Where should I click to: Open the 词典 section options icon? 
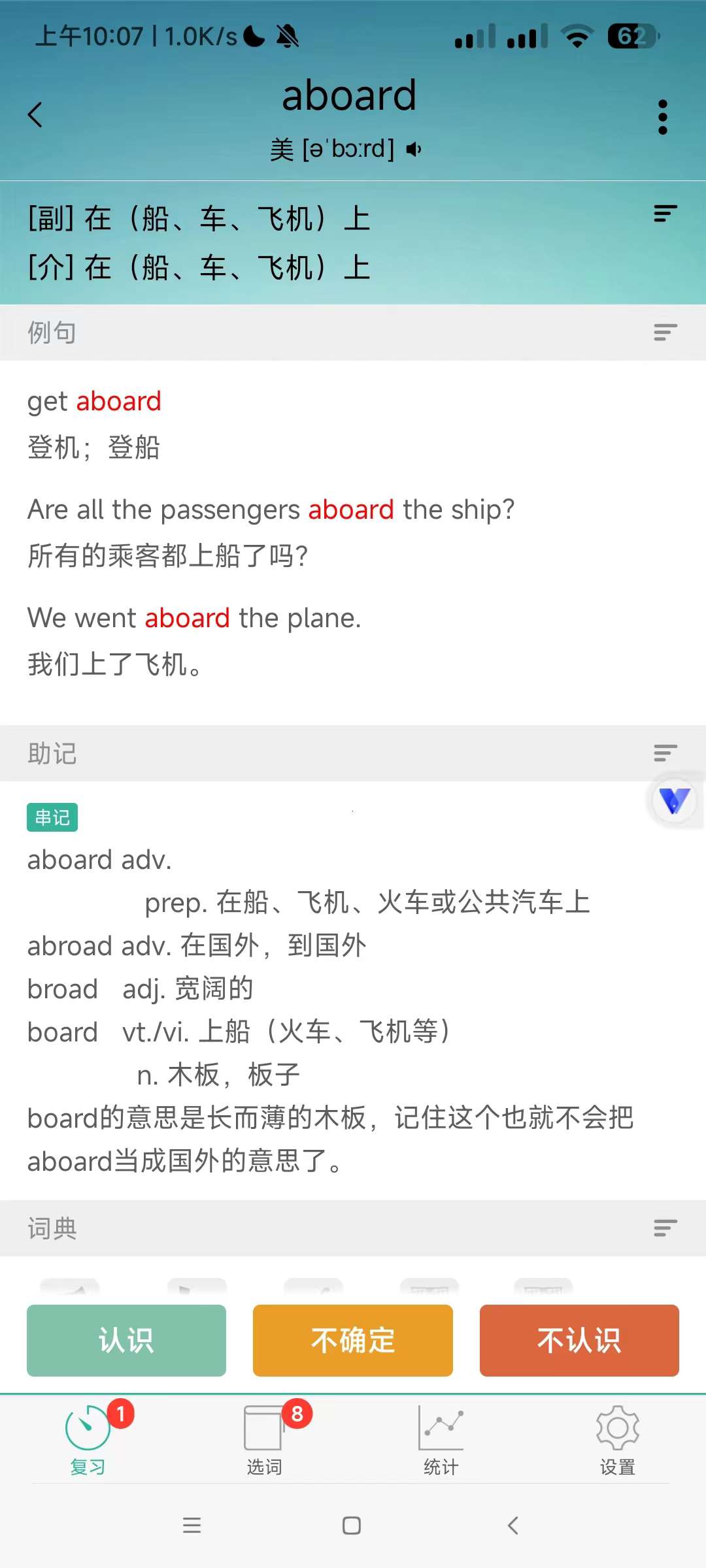point(665,1228)
